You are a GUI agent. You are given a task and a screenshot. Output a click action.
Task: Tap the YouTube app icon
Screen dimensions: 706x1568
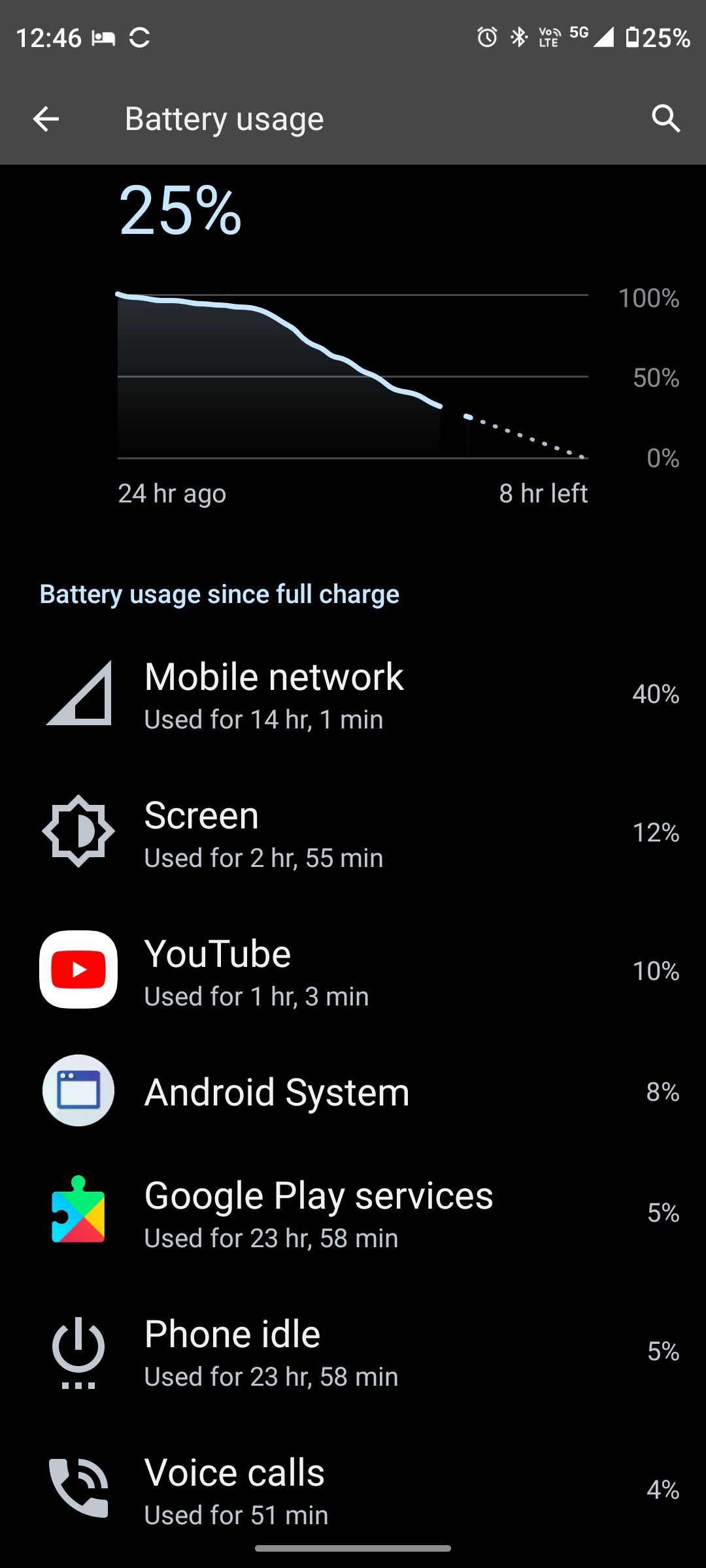point(77,970)
